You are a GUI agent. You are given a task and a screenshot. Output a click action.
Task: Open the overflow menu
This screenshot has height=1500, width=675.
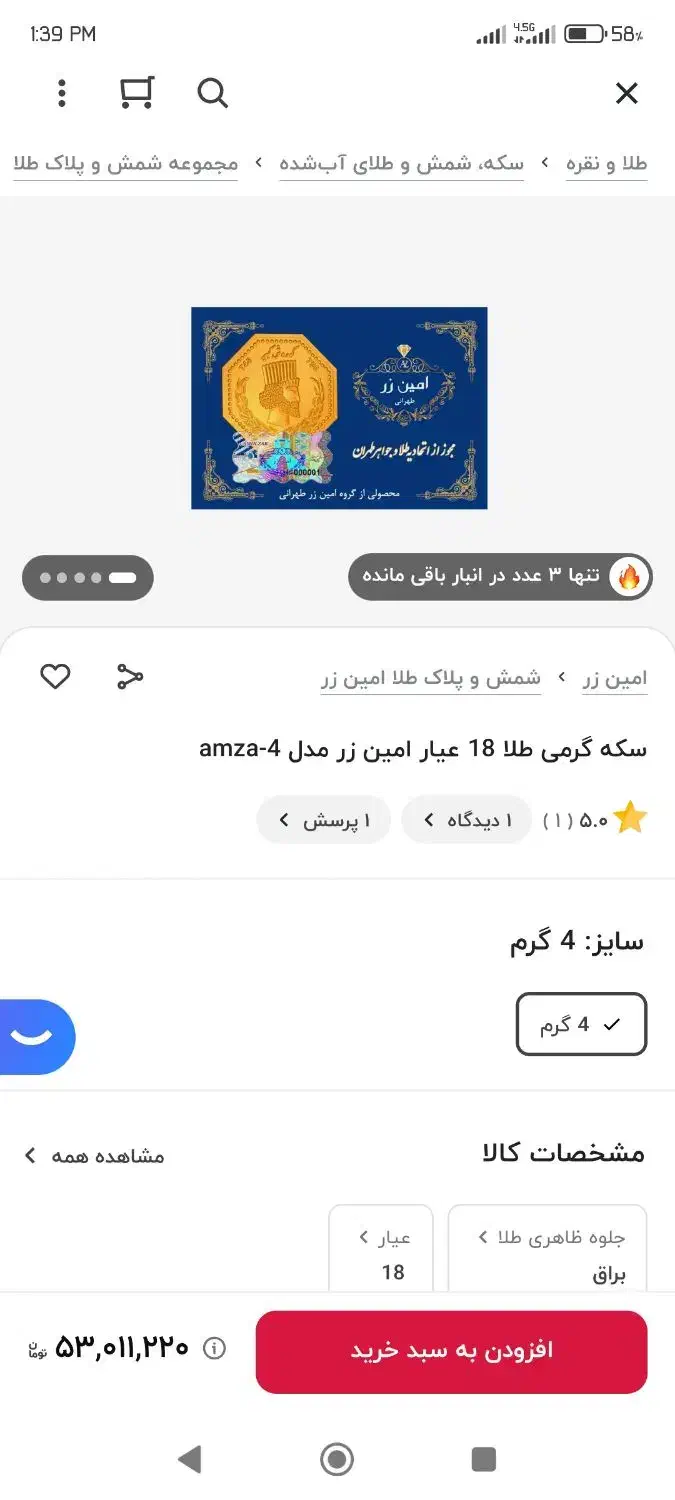click(x=62, y=94)
